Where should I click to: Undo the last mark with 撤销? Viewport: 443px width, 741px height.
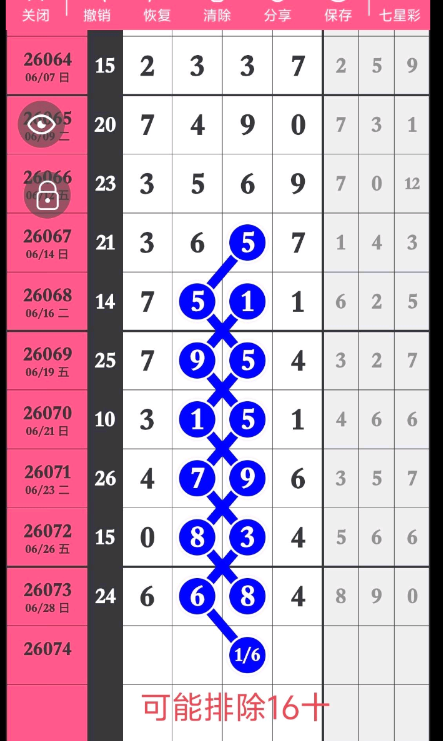tap(97, 14)
